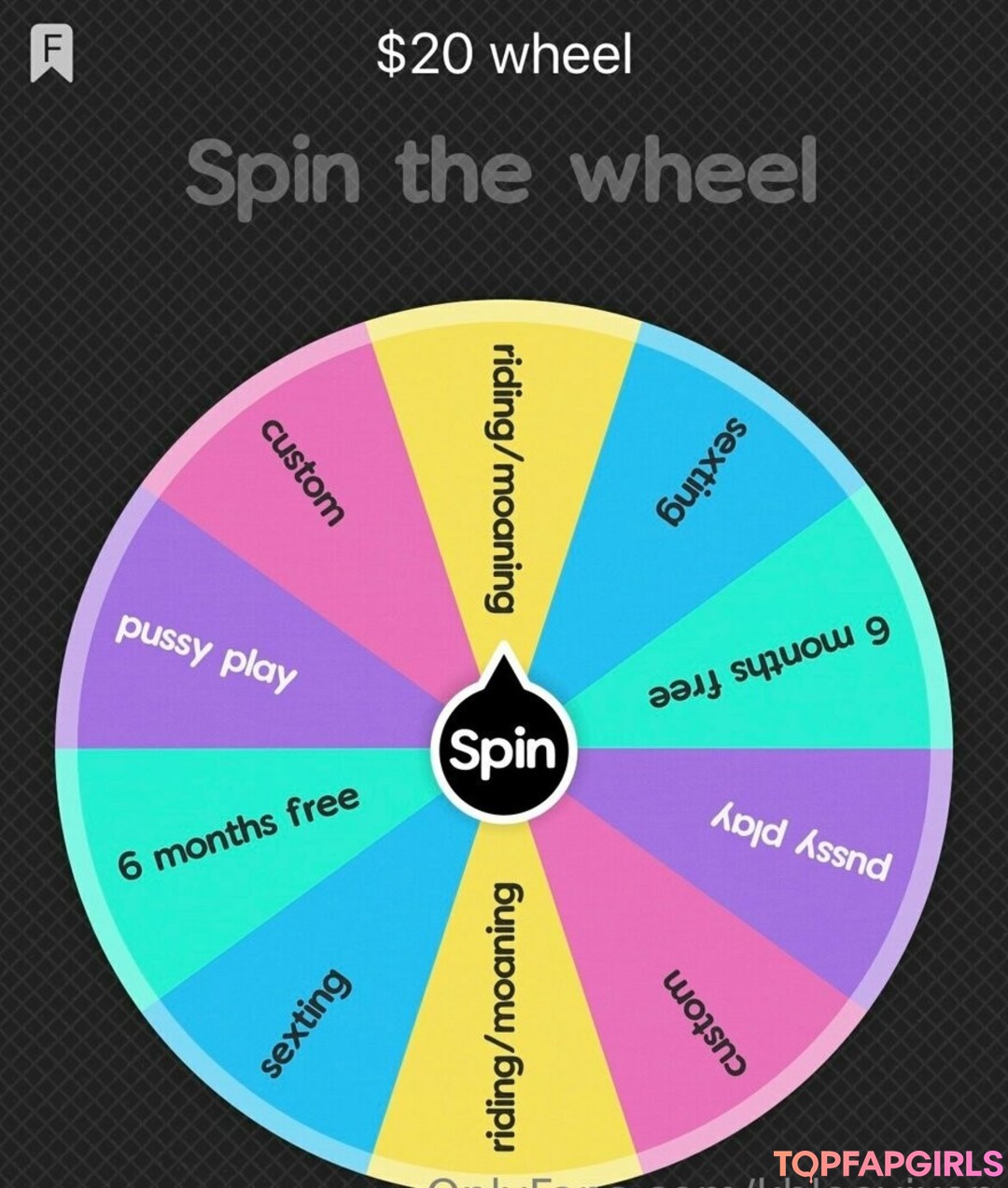Open the bookmark icon marked F
This screenshot has height=1188, width=1008.
point(51,51)
